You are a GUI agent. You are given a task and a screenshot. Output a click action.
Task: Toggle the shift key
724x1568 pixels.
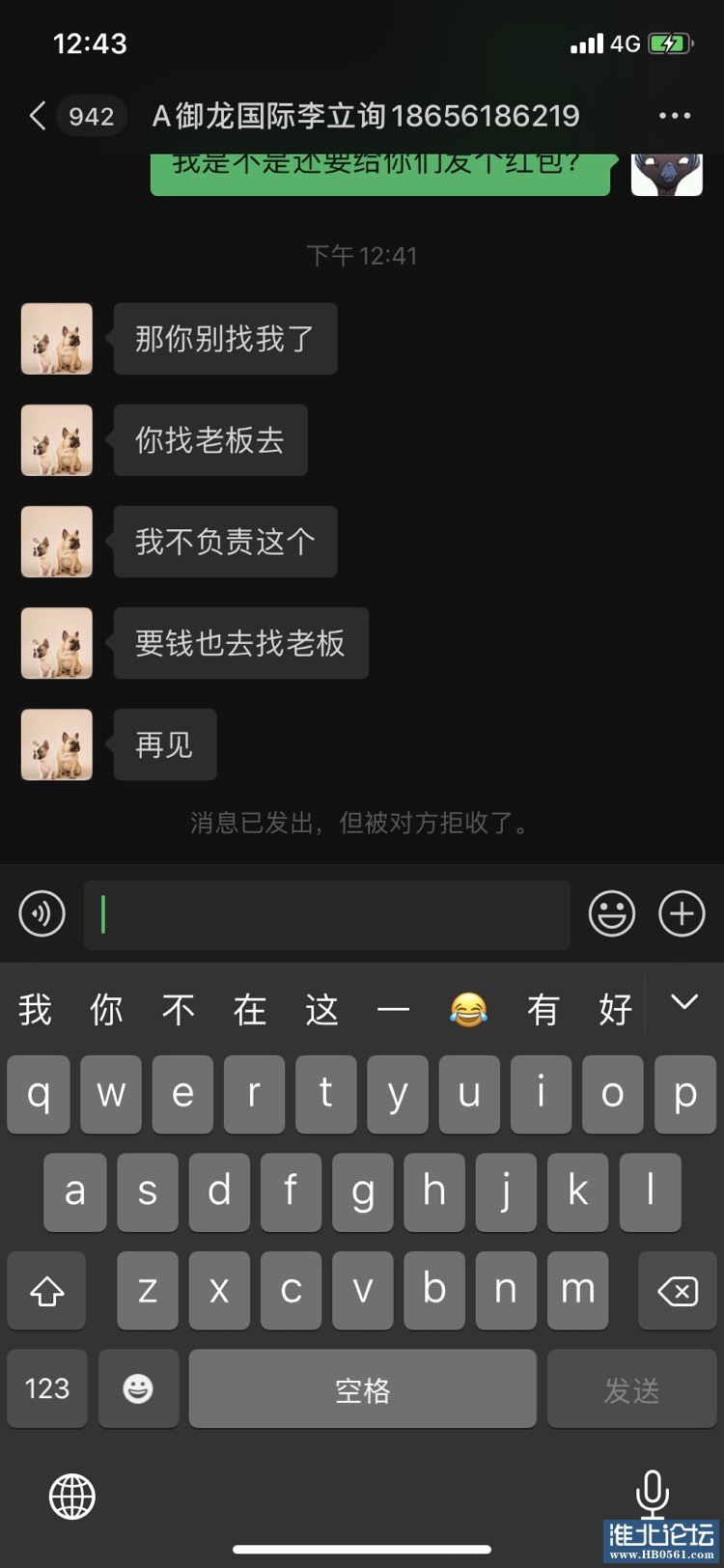(46, 1291)
